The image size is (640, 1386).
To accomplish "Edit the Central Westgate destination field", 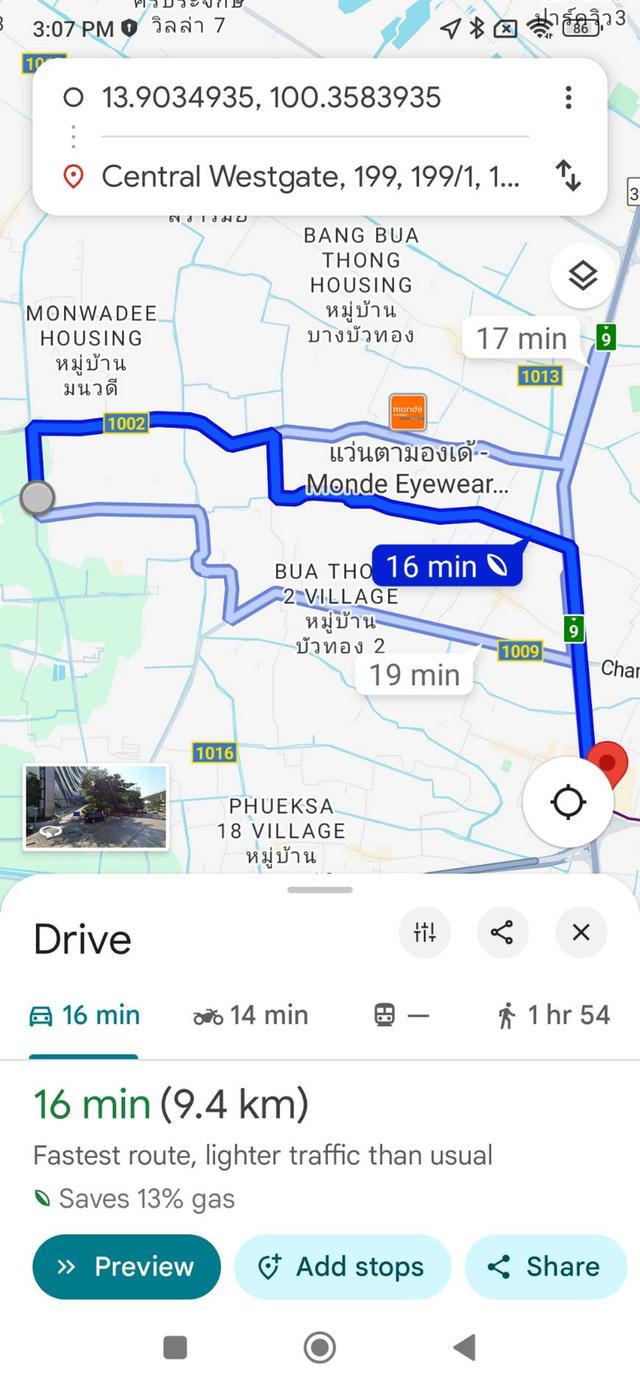I will [x=310, y=177].
